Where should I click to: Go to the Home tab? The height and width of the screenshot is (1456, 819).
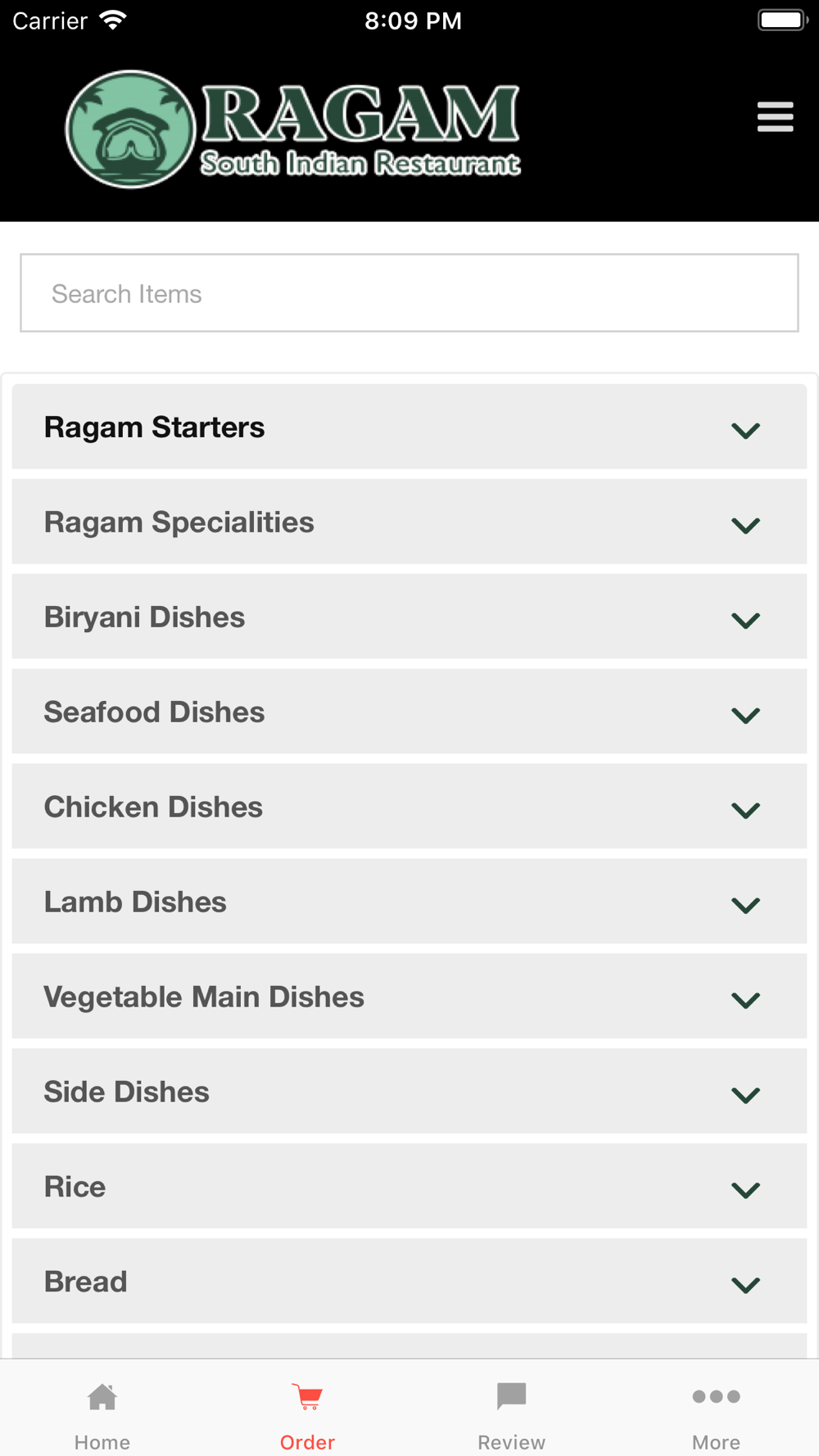102,1415
